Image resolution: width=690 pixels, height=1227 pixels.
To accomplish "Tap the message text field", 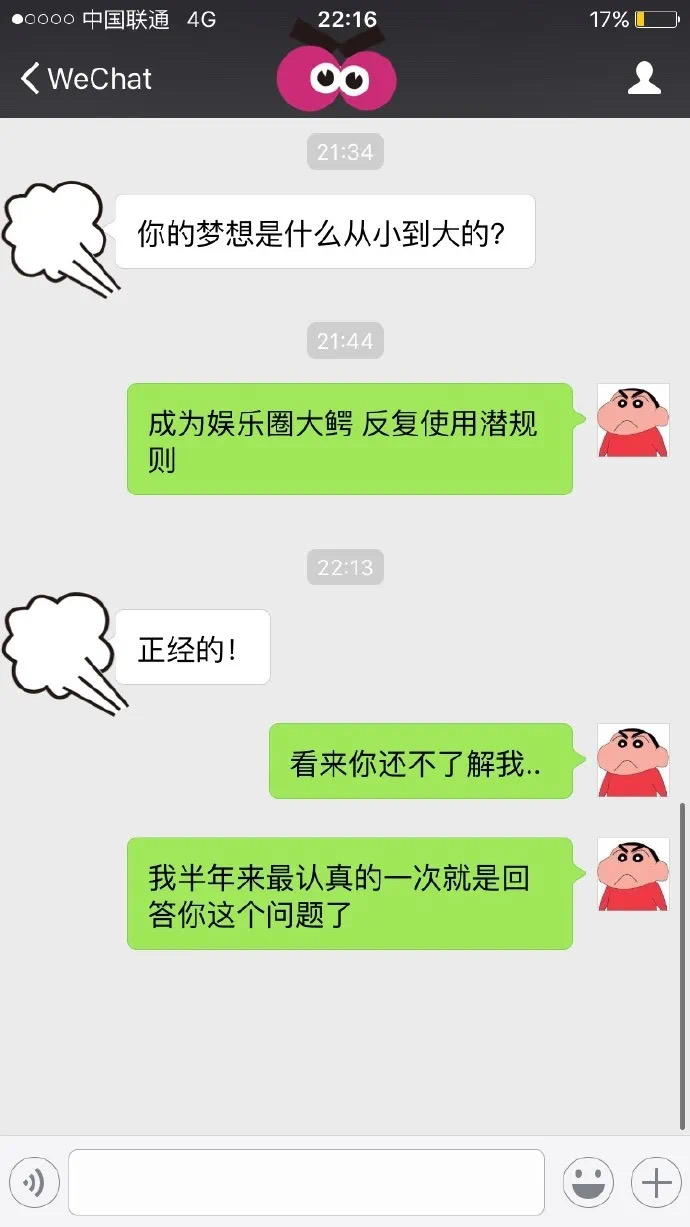I will tap(306, 1183).
